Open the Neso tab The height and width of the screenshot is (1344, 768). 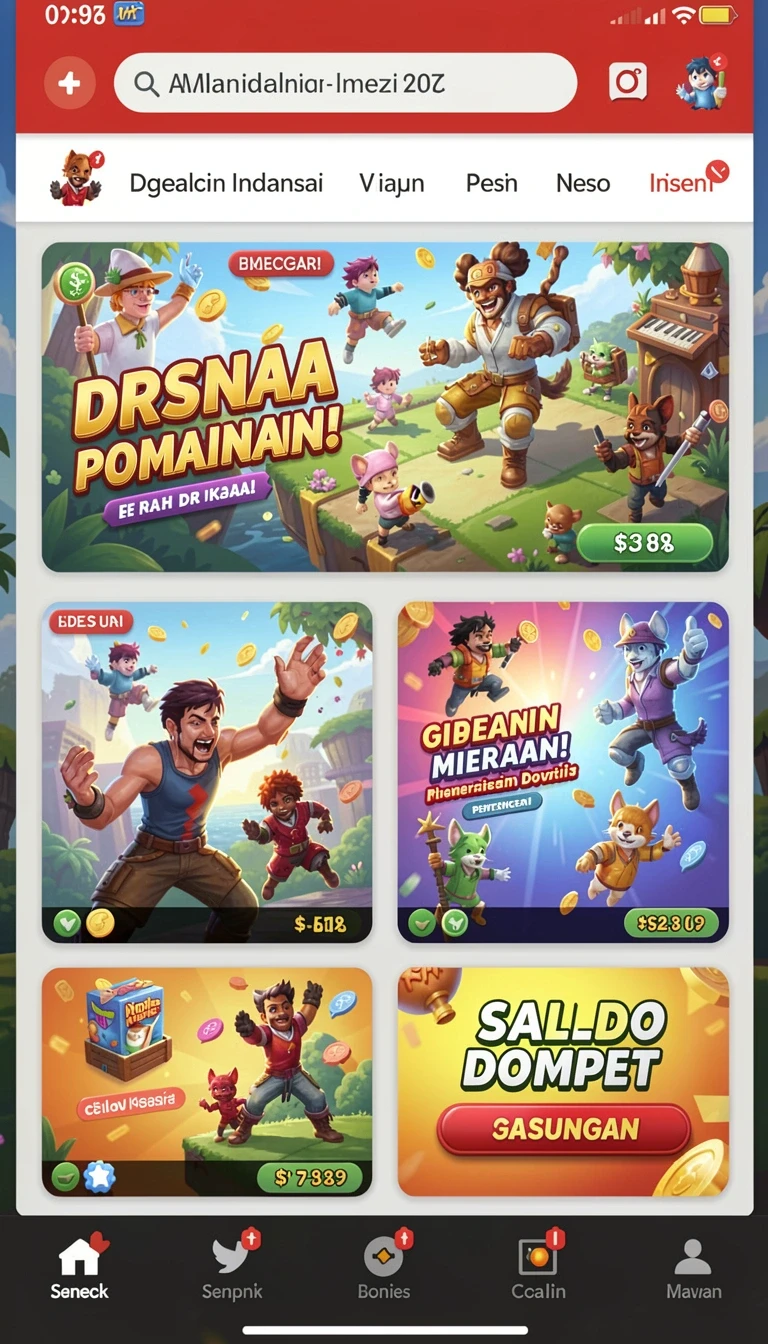point(583,183)
